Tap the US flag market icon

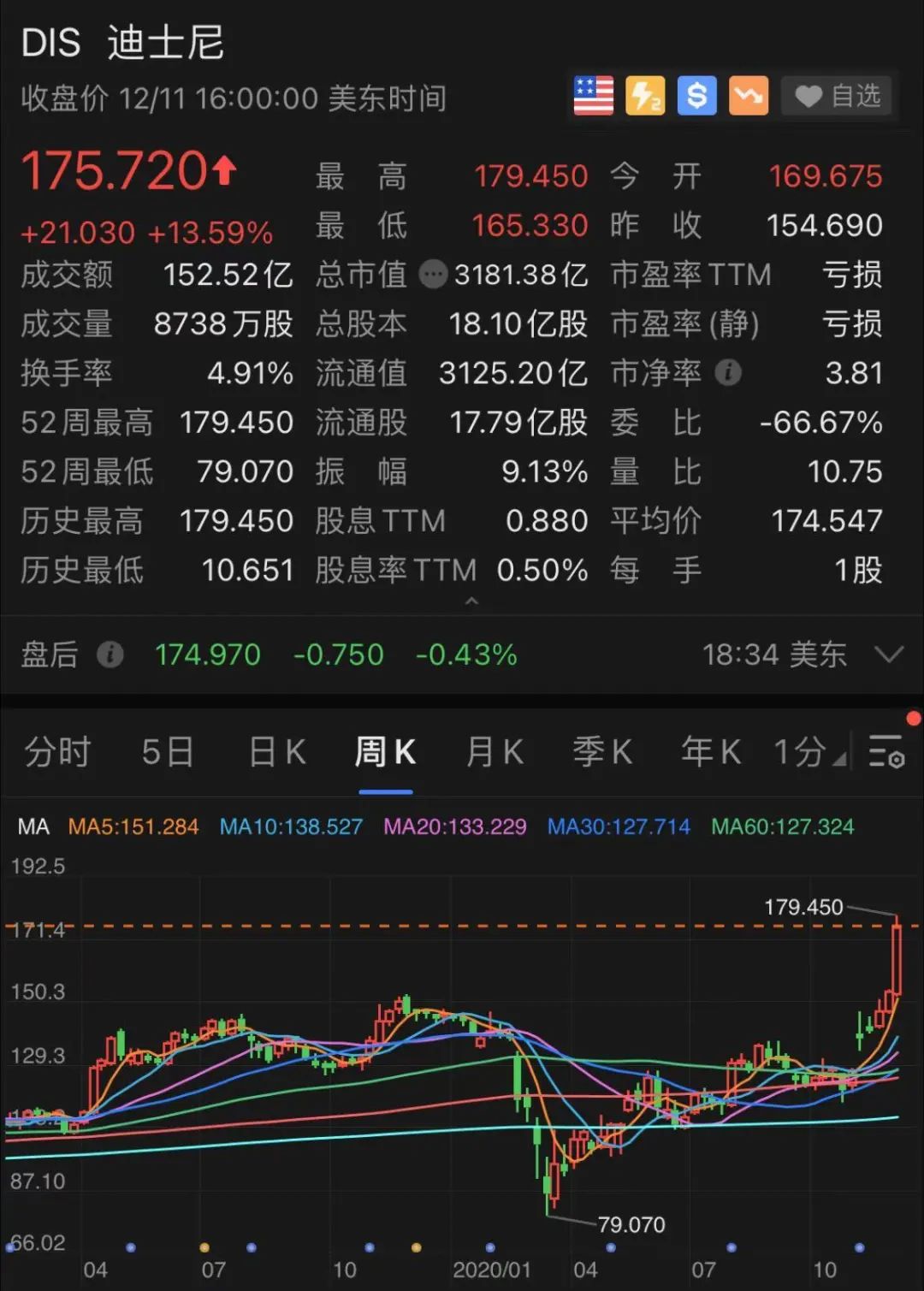tap(593, 96)
